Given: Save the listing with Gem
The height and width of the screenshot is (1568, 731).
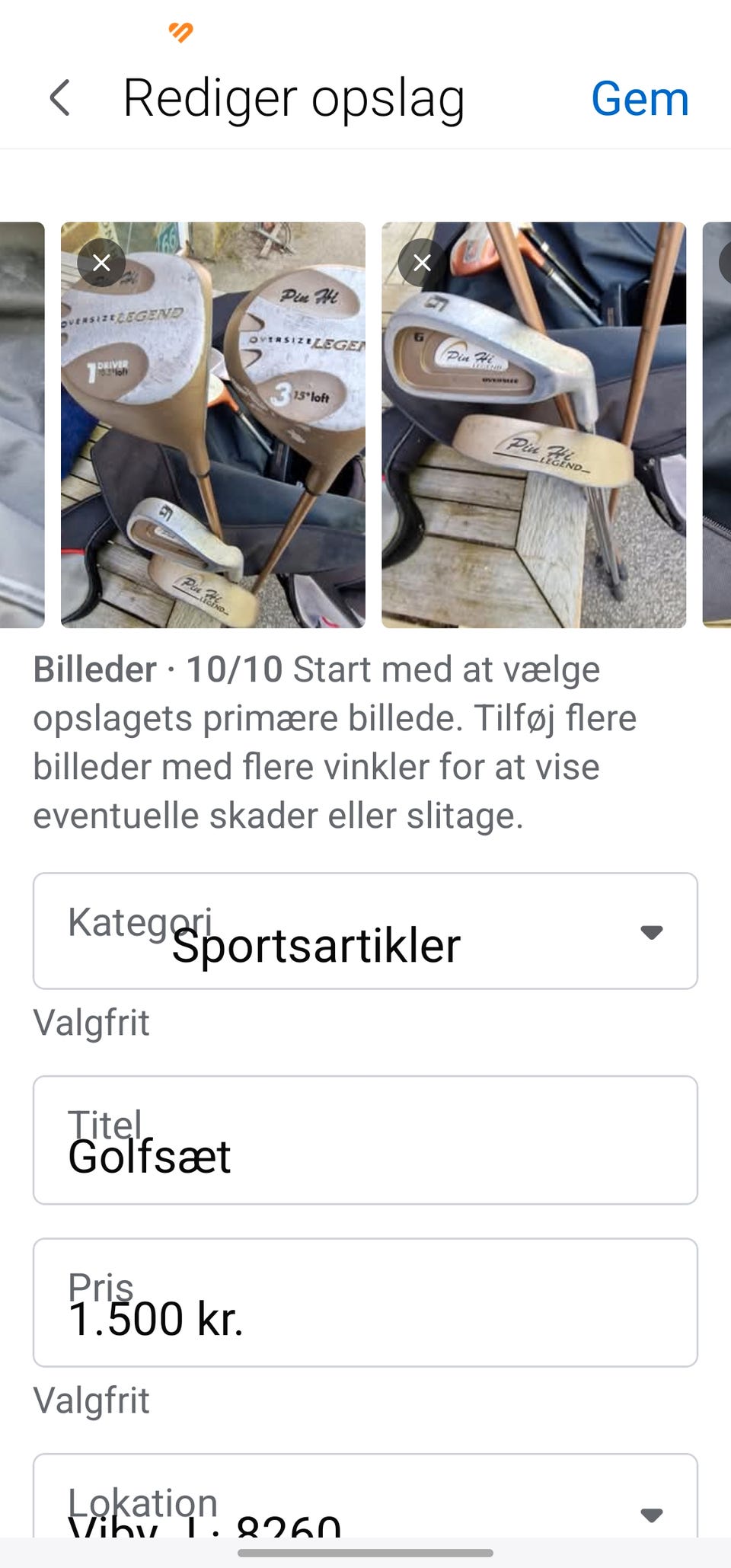Looking at the screenshot, I should (x=640, y=99).
